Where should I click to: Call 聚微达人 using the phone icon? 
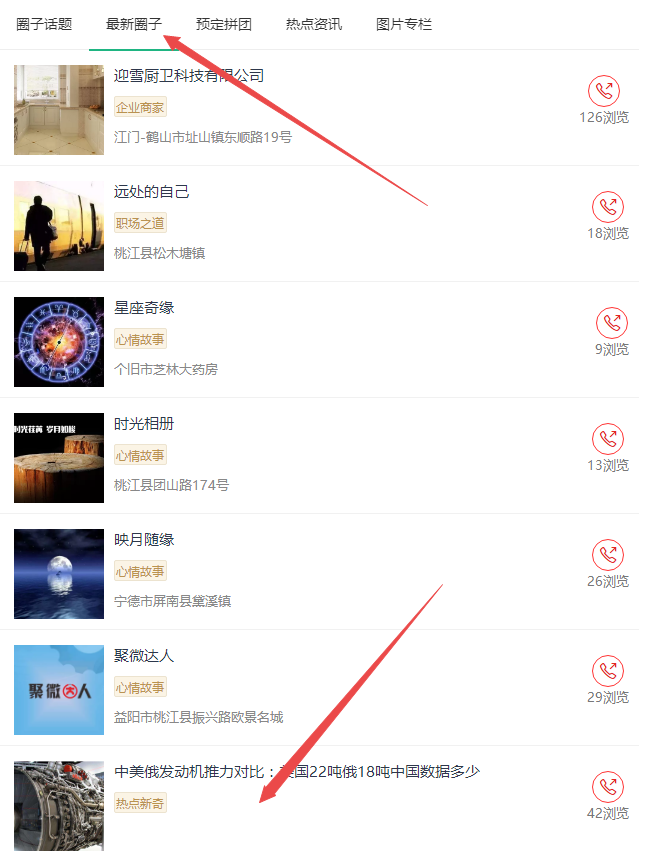607,671
